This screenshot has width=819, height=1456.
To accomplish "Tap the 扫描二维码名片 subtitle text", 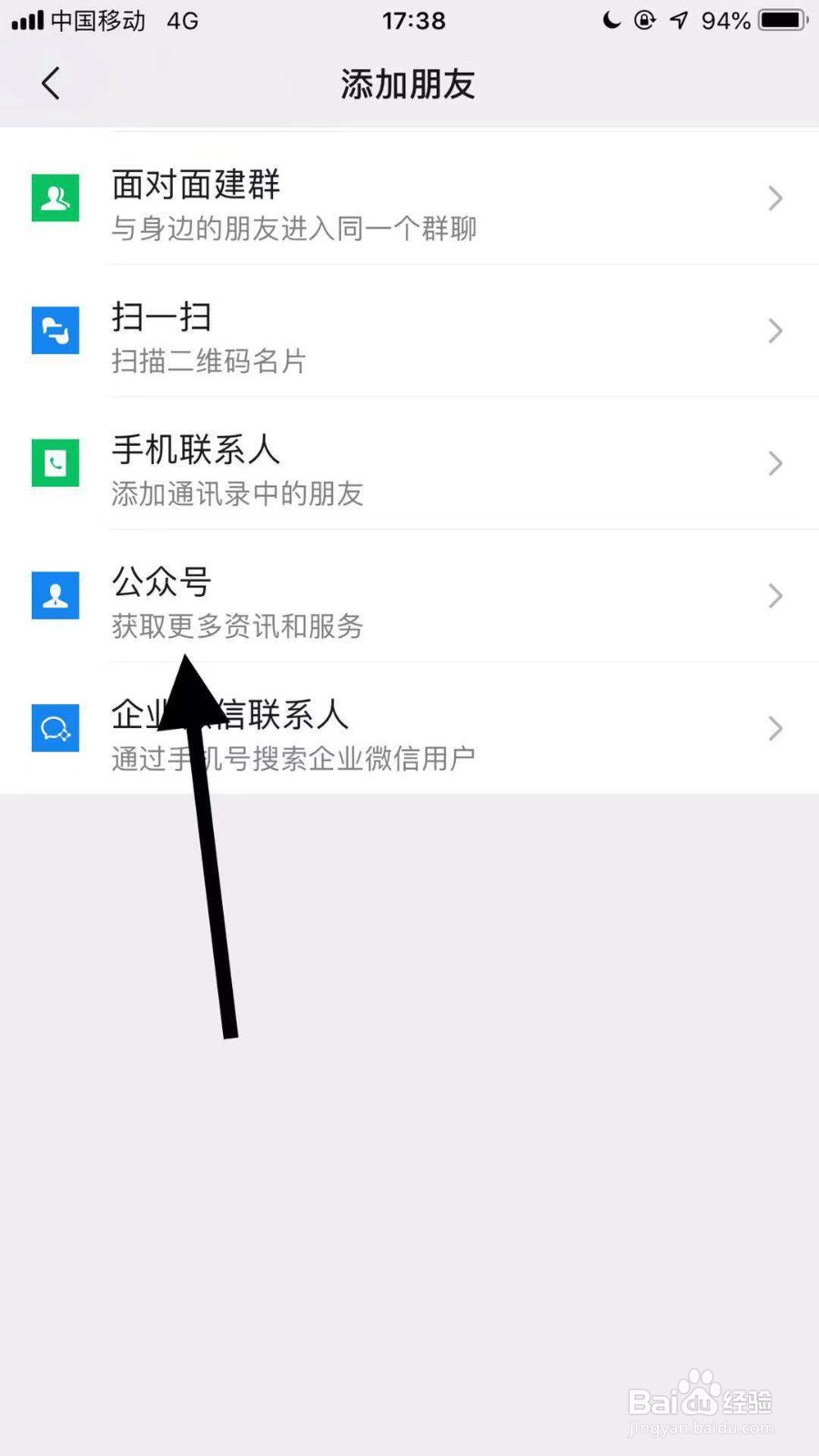I will [x=208, y=361].
